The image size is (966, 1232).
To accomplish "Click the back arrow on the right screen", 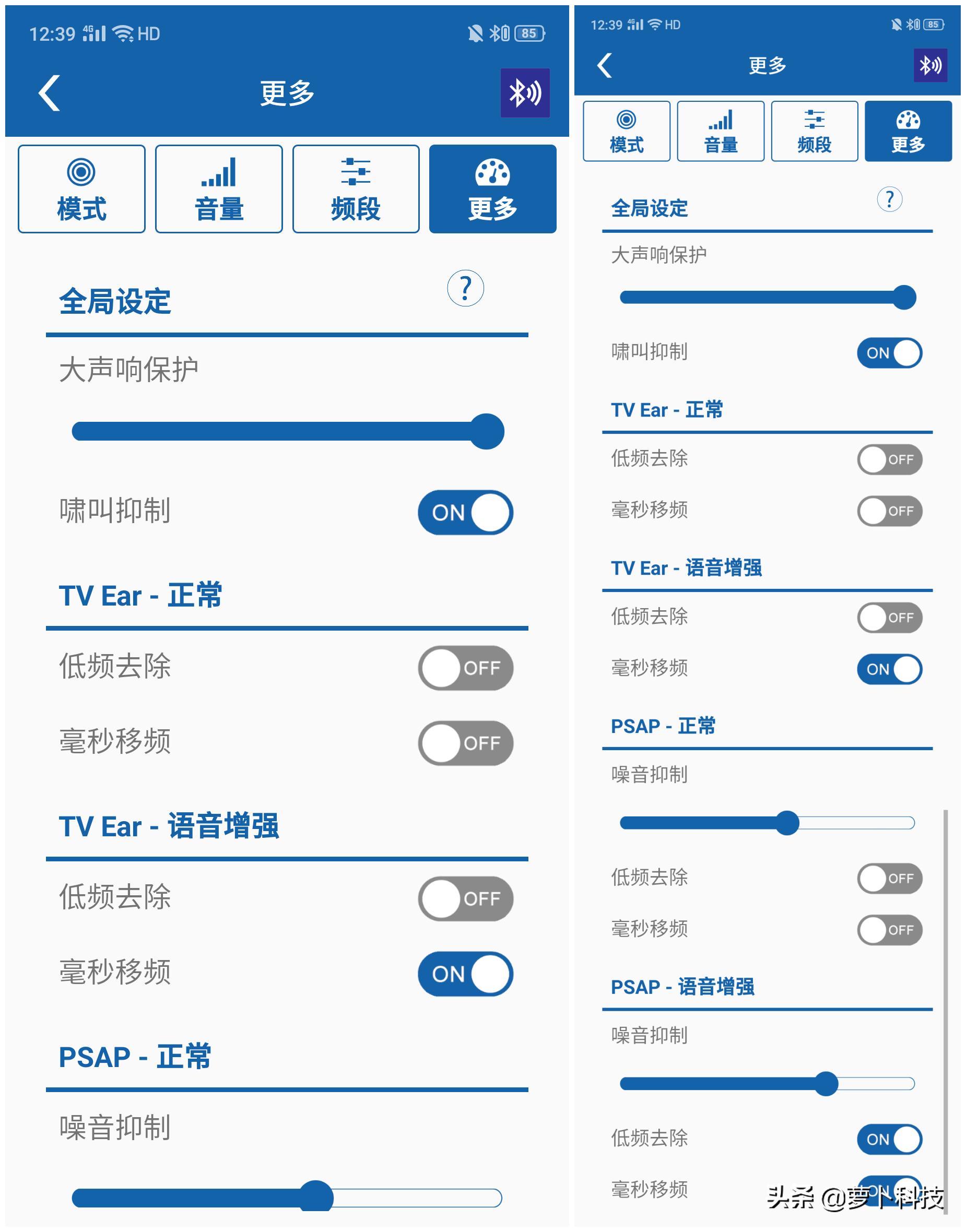I will [x=604, y=65].
